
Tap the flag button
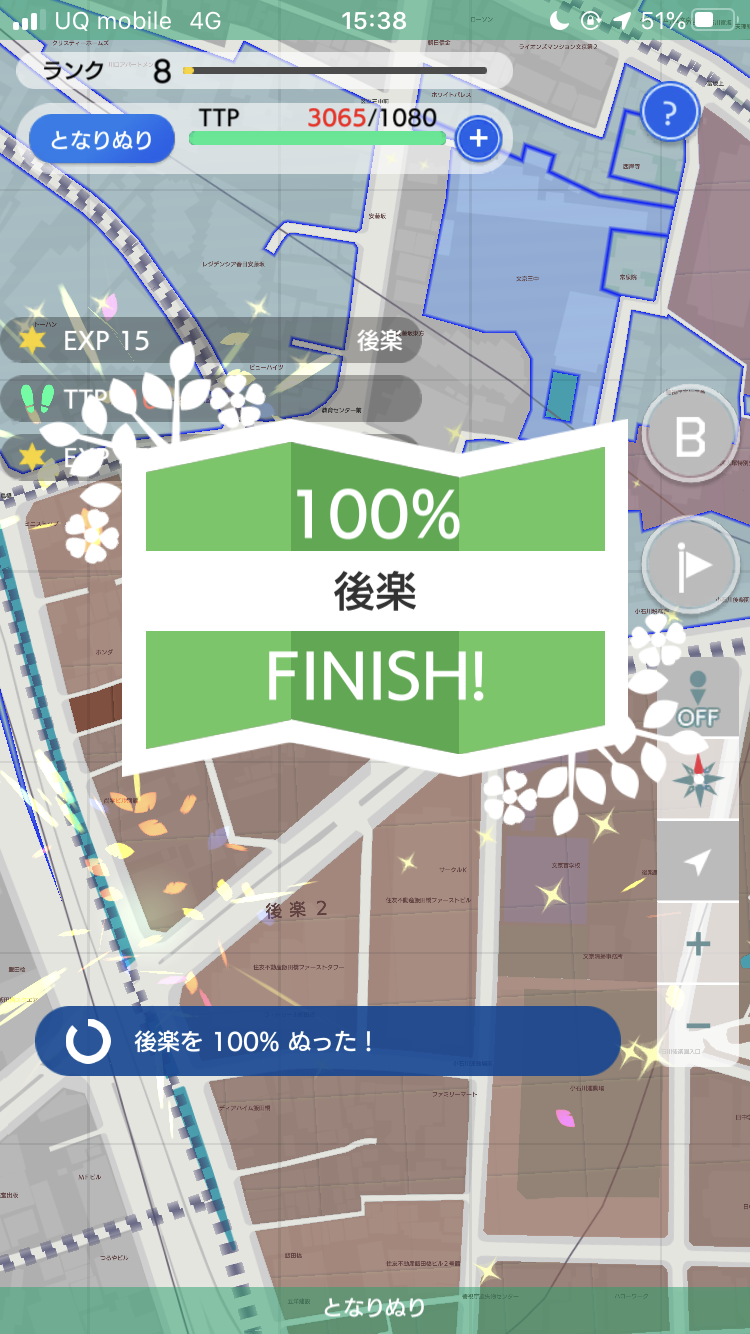690,567
